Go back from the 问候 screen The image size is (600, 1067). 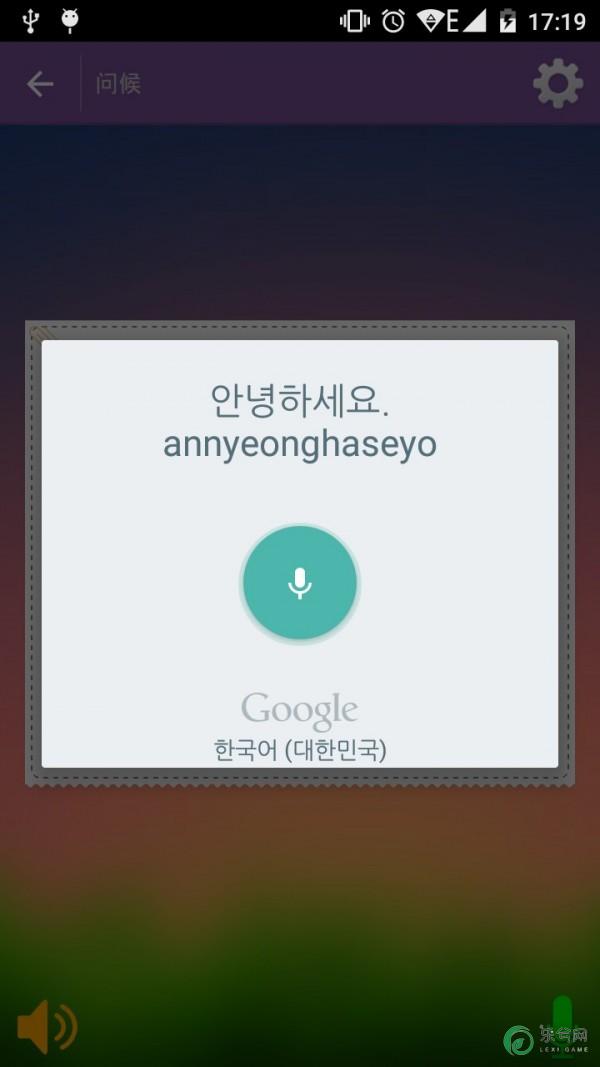[40, 84]
